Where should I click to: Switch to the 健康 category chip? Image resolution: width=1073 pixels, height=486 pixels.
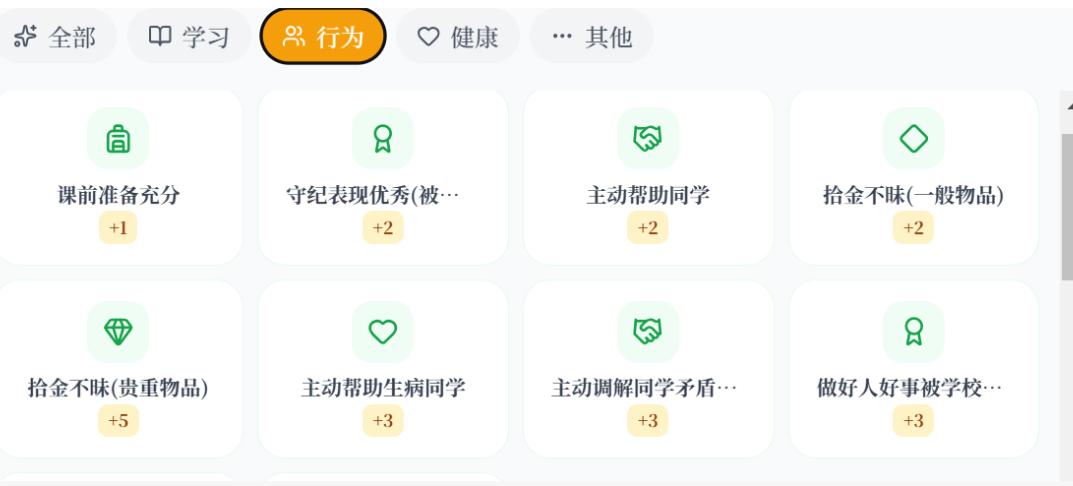457,37
